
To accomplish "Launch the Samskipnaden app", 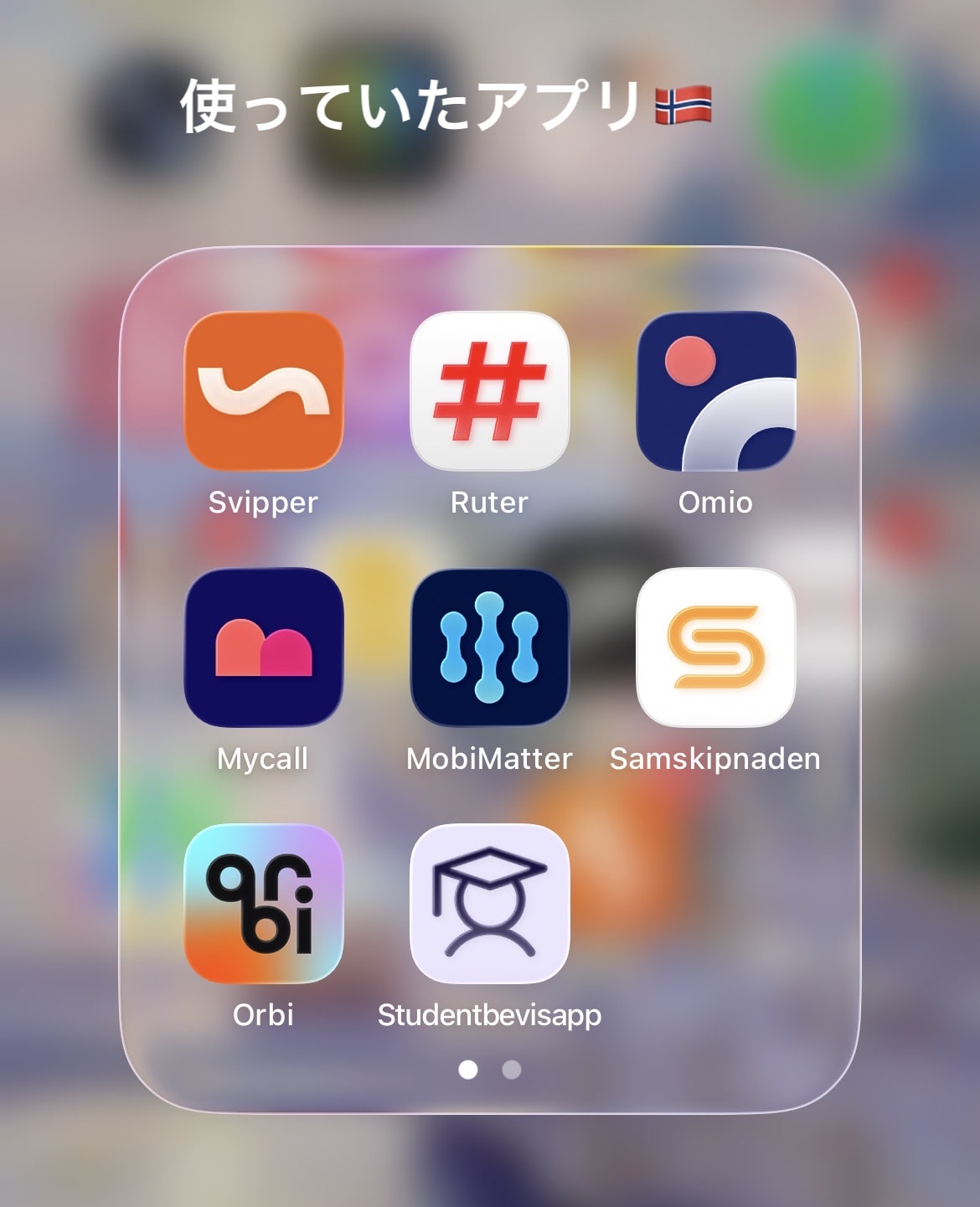I will tap(715, 647).
